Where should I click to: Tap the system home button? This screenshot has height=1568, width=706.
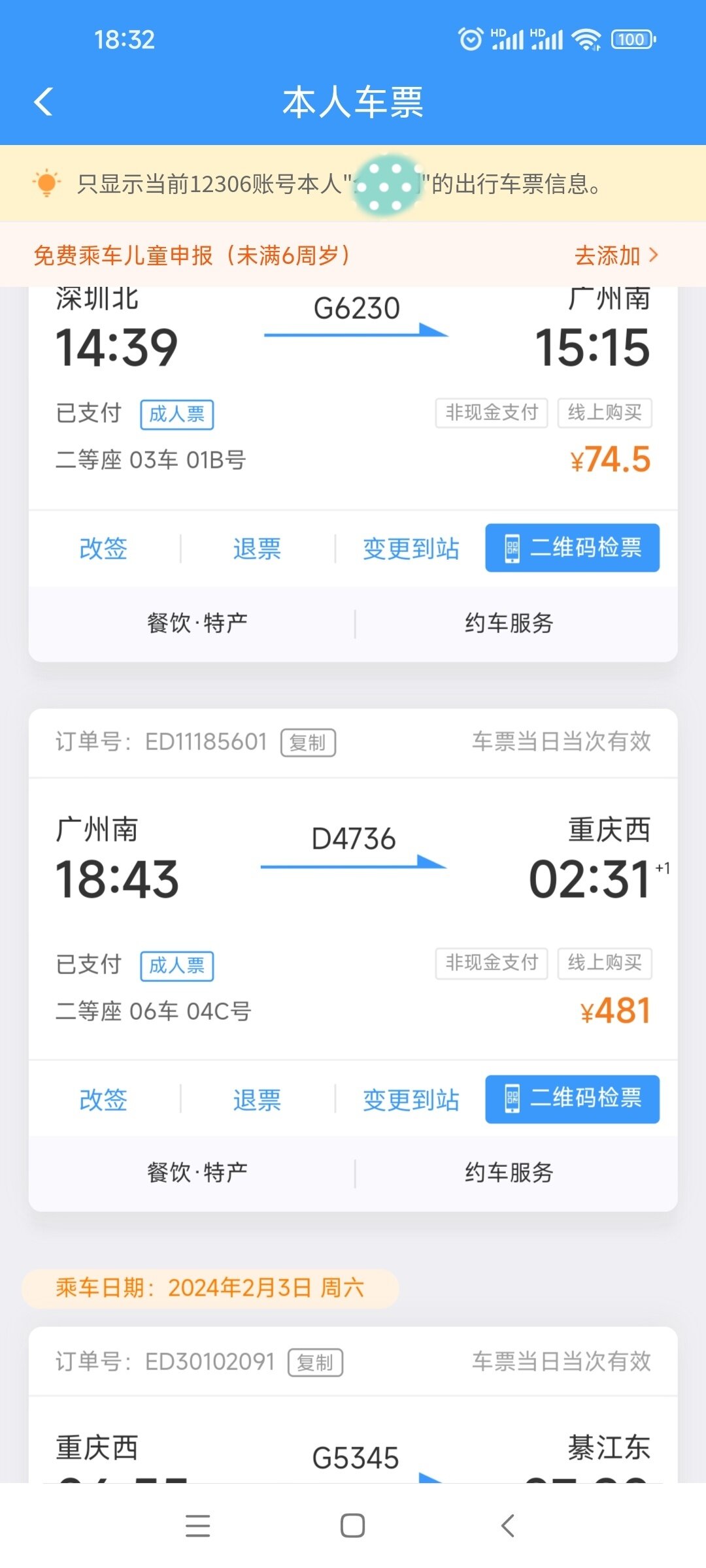click(x=353, y=1526)
